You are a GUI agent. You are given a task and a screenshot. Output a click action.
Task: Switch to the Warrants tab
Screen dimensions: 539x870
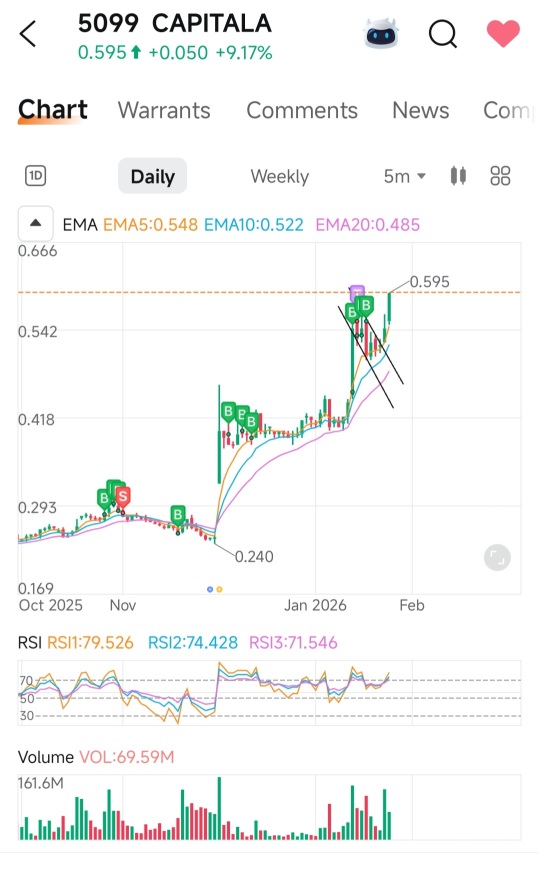point(164,110)
